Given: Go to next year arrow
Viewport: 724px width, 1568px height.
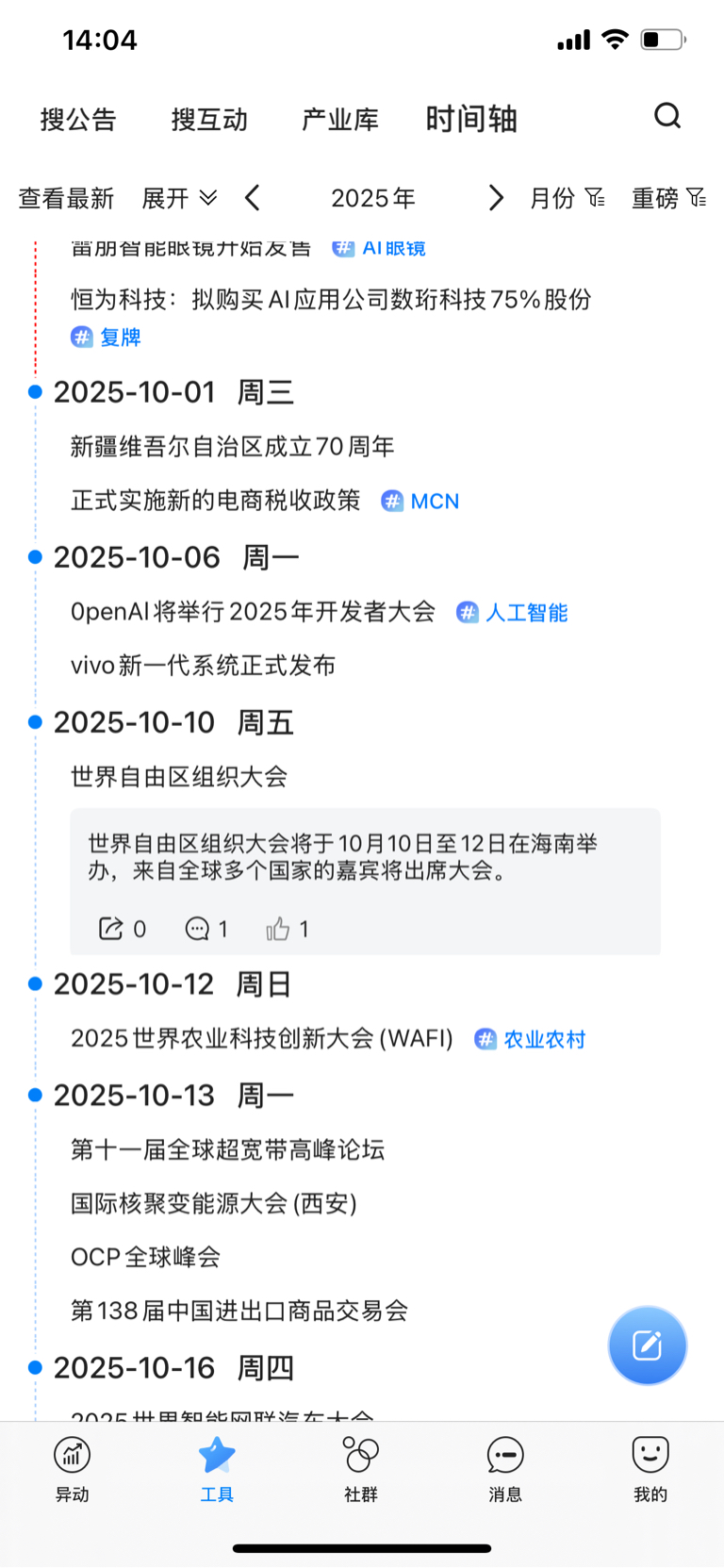Looking at the screenshot, I should (x=496, y=198).
